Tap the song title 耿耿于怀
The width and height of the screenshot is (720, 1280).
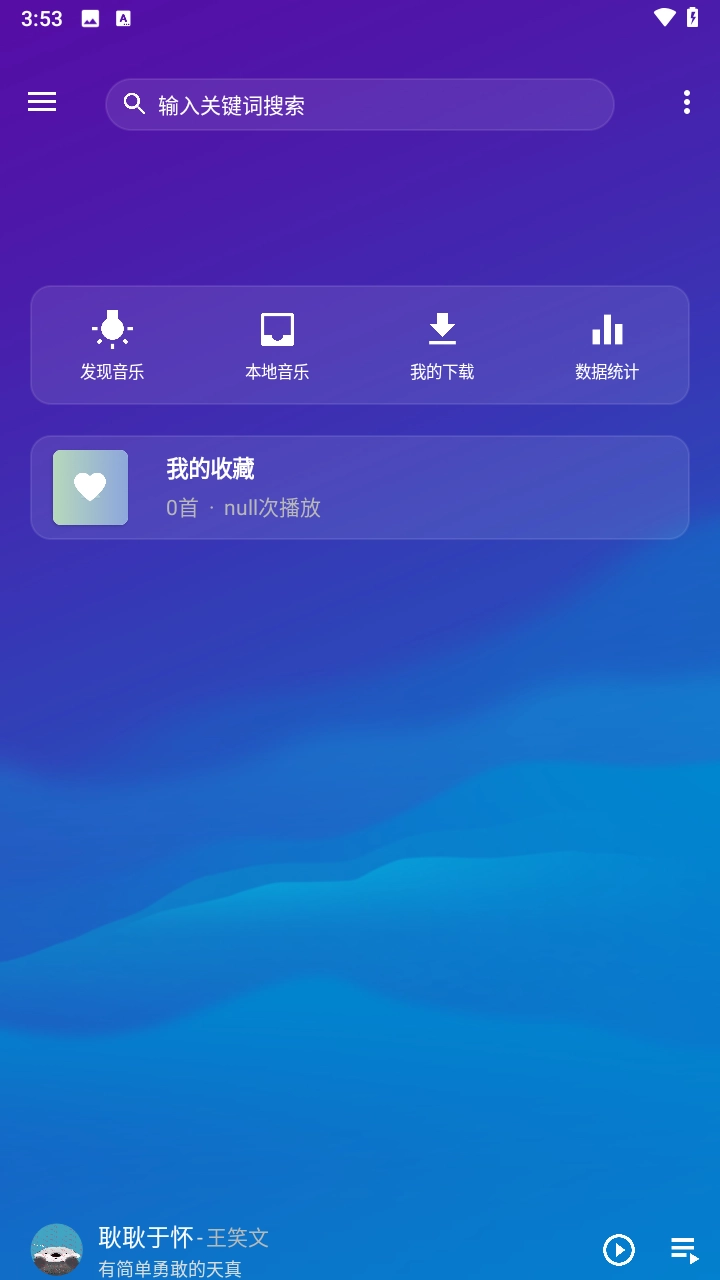pos(146,1238)
